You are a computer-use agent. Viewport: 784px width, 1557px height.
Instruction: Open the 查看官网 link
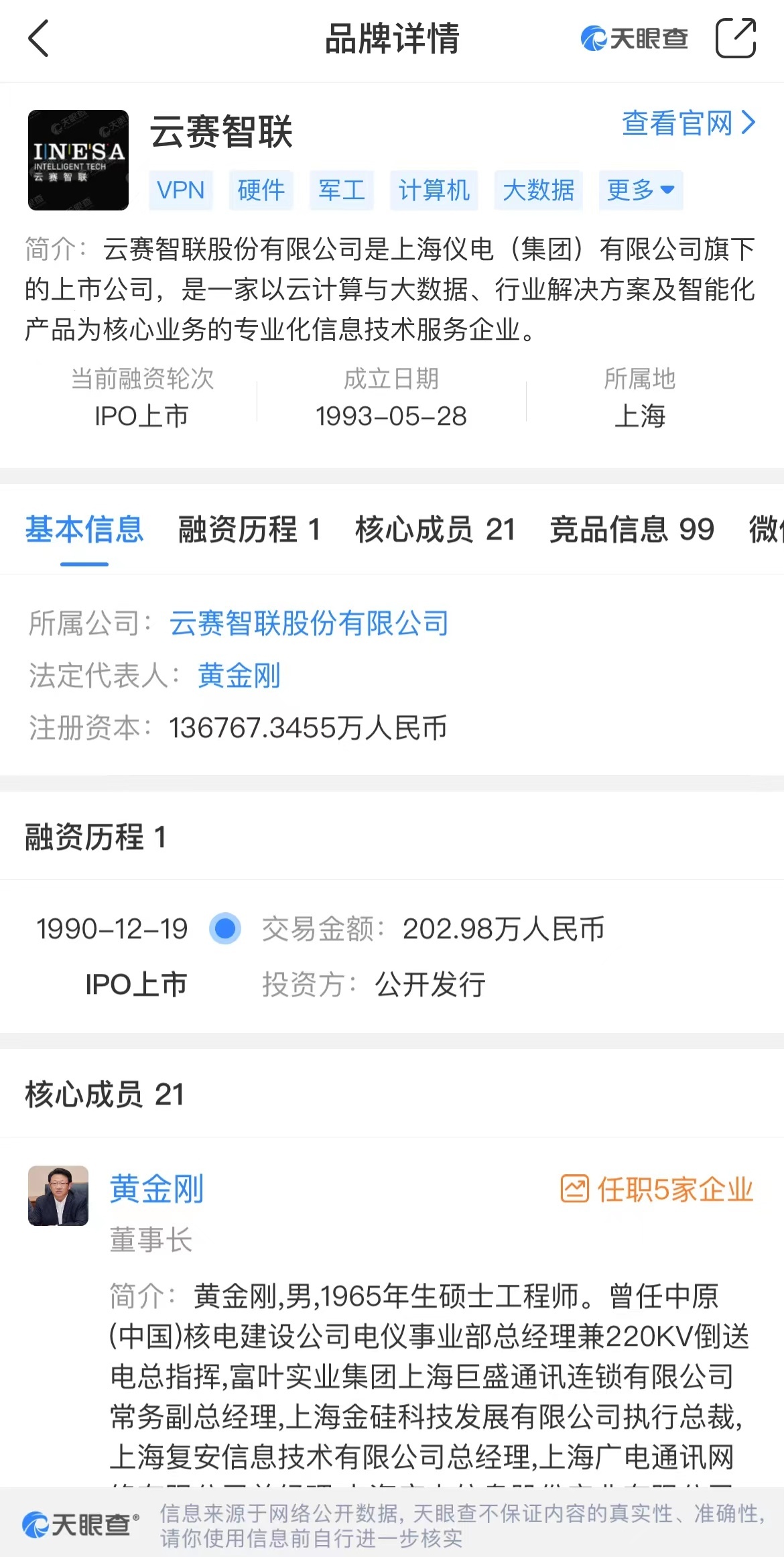pos(689,123)
